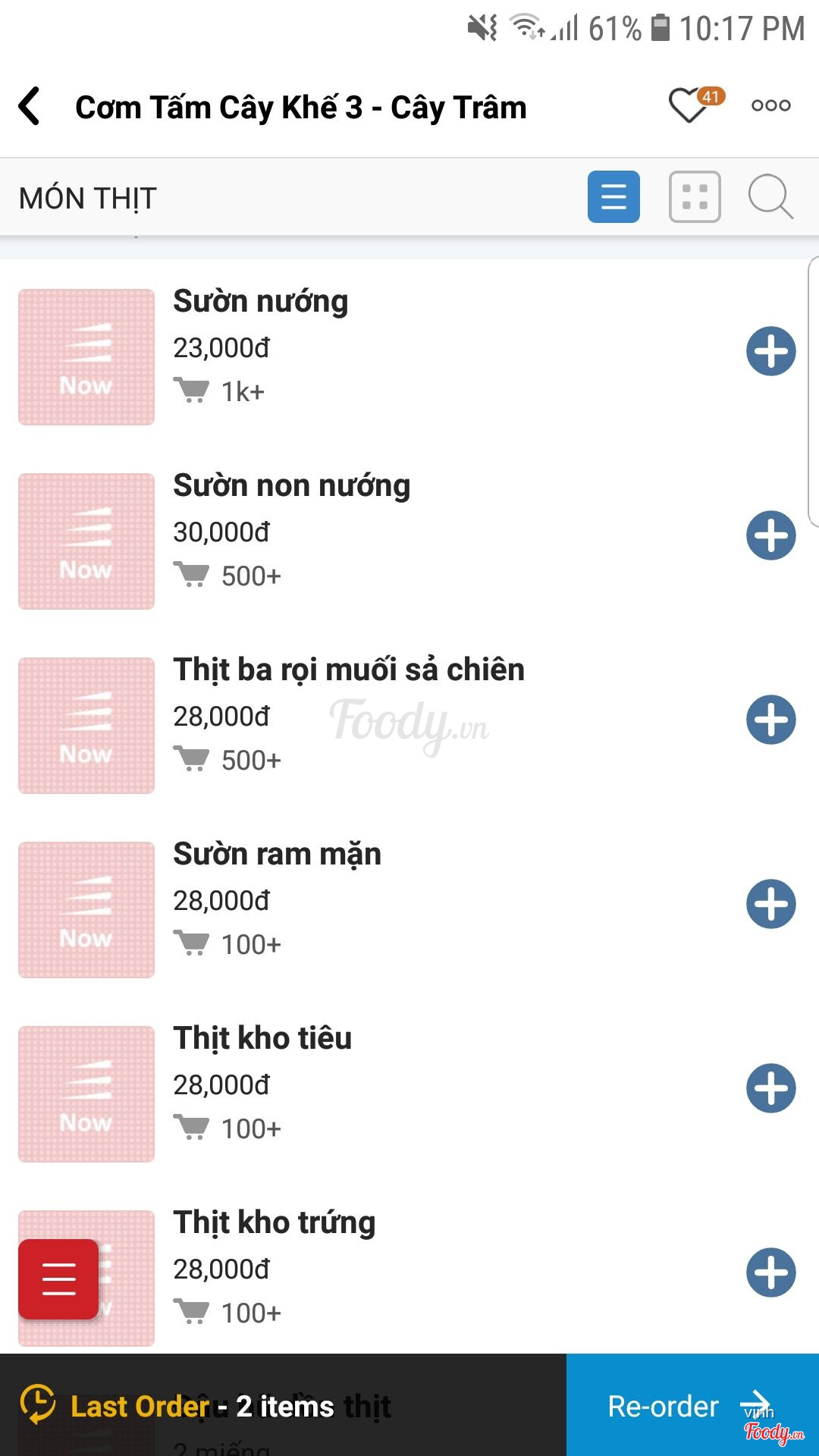Add Thịt ba rọi muối sả chiên
The width and height of the screenshot is (819, 1456).
[x=770, y=720]
